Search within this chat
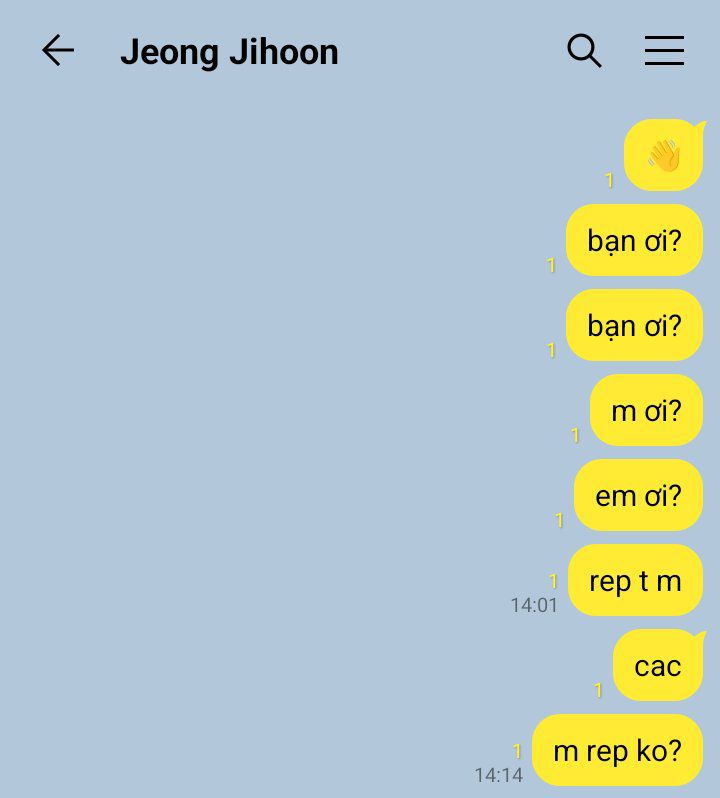 [584, 50]
